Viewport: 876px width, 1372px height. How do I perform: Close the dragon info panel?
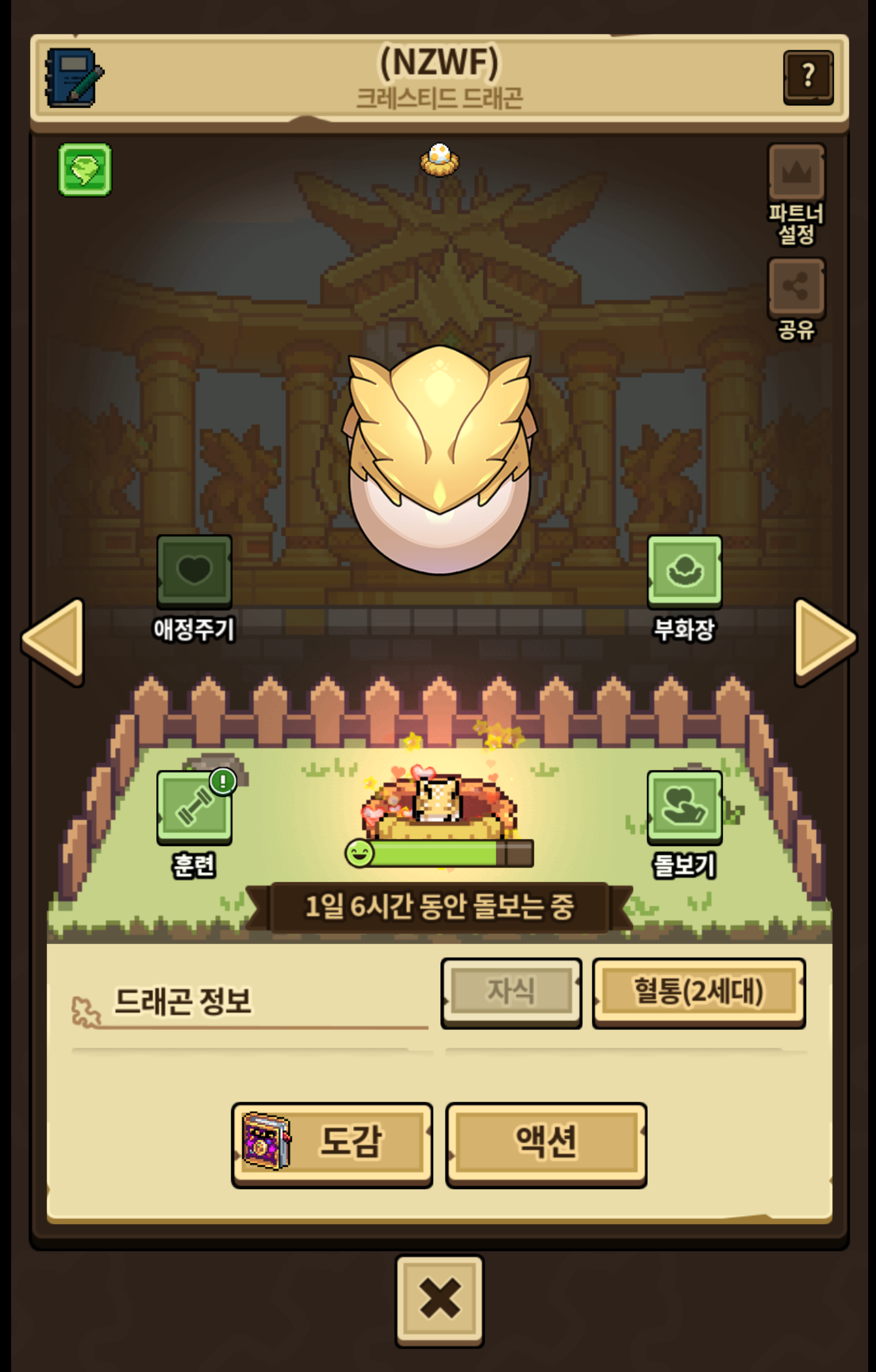coord(440,1301)
